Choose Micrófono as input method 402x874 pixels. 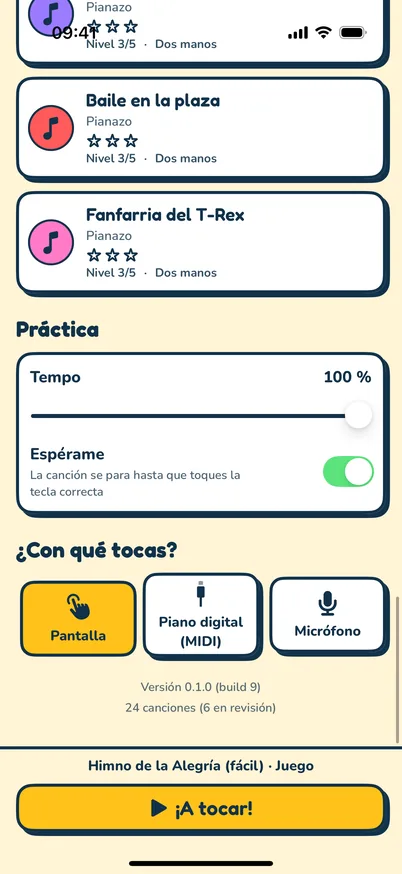pos(327,614)
